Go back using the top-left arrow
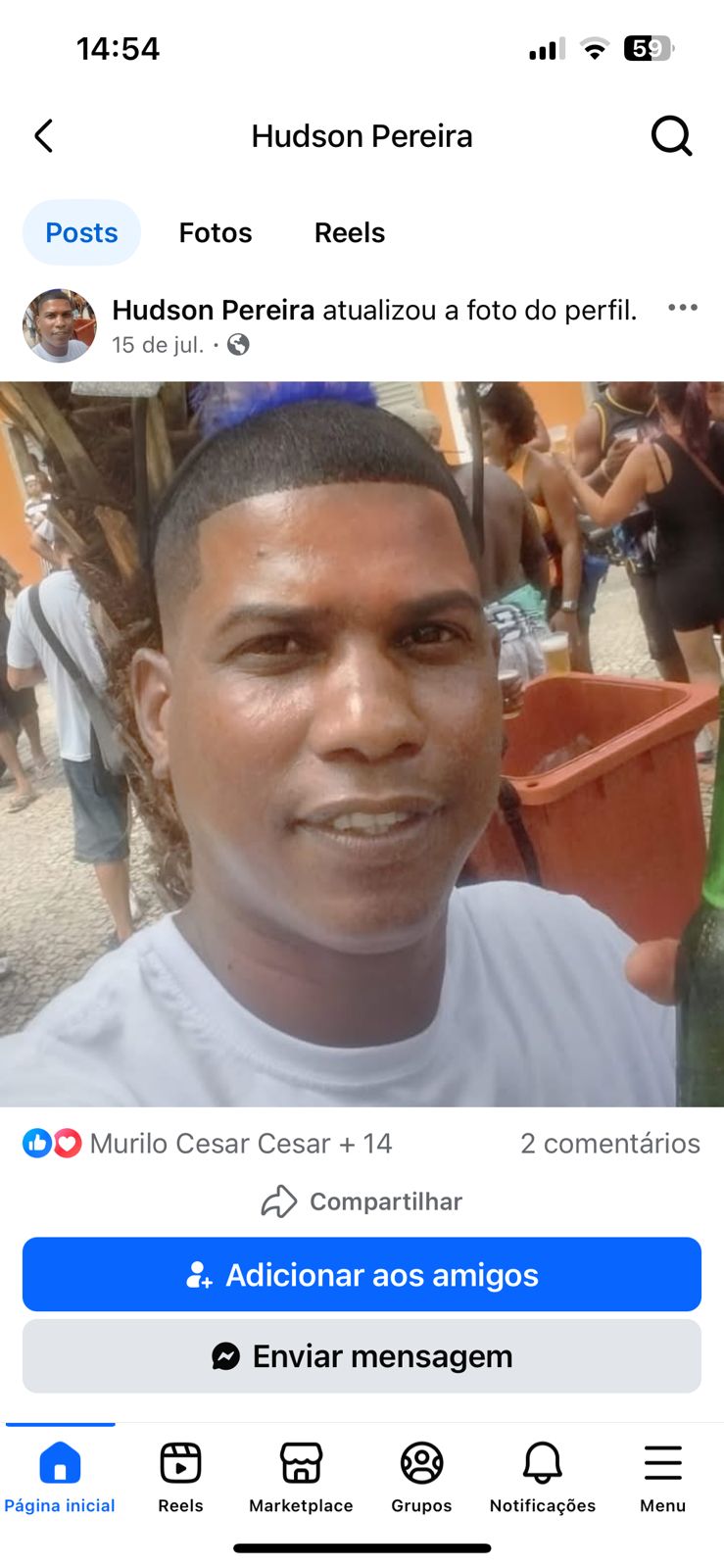 pyautogui.click(x=43, y=136)
